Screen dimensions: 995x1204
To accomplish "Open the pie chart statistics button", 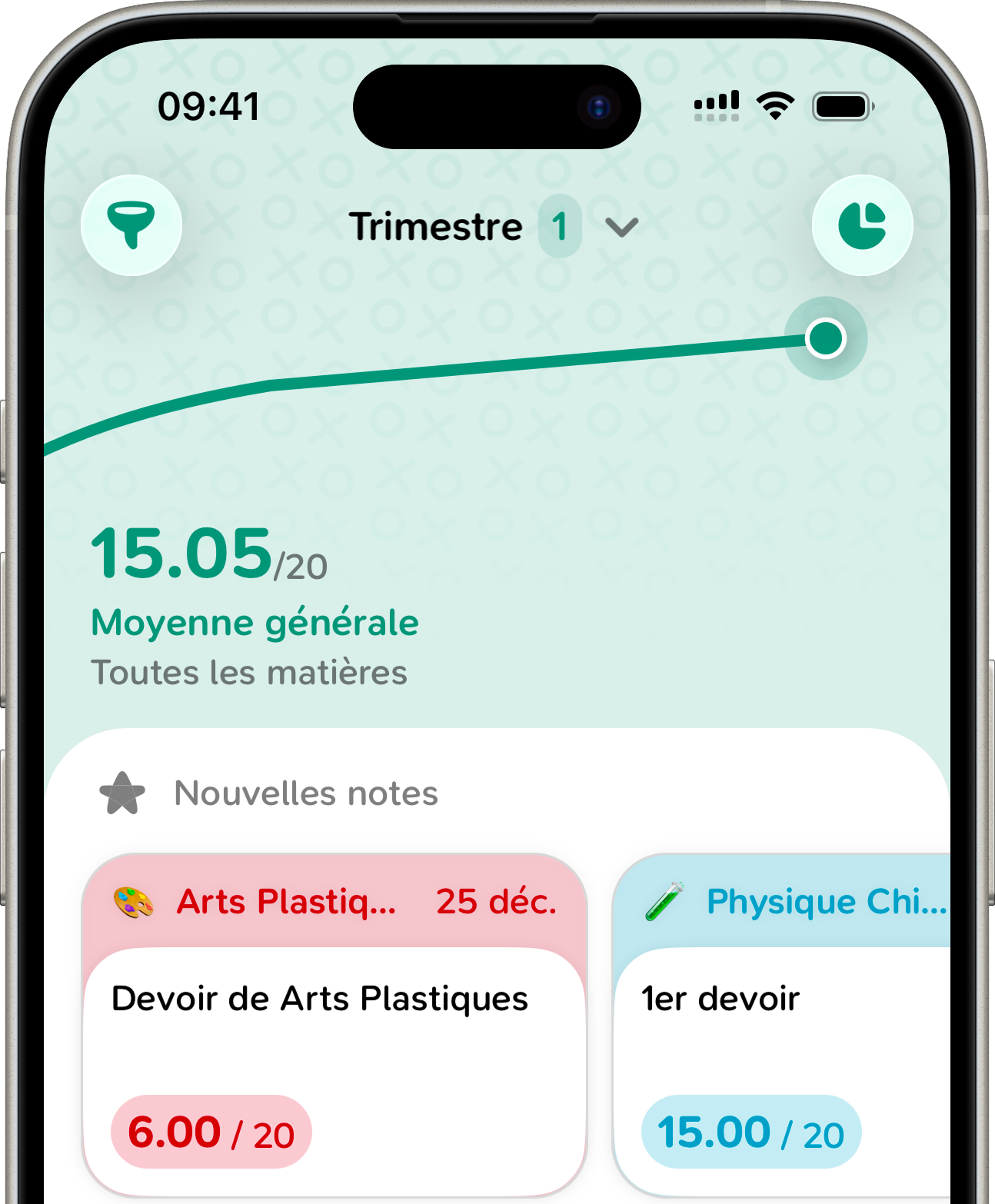I will click(862, 225).
